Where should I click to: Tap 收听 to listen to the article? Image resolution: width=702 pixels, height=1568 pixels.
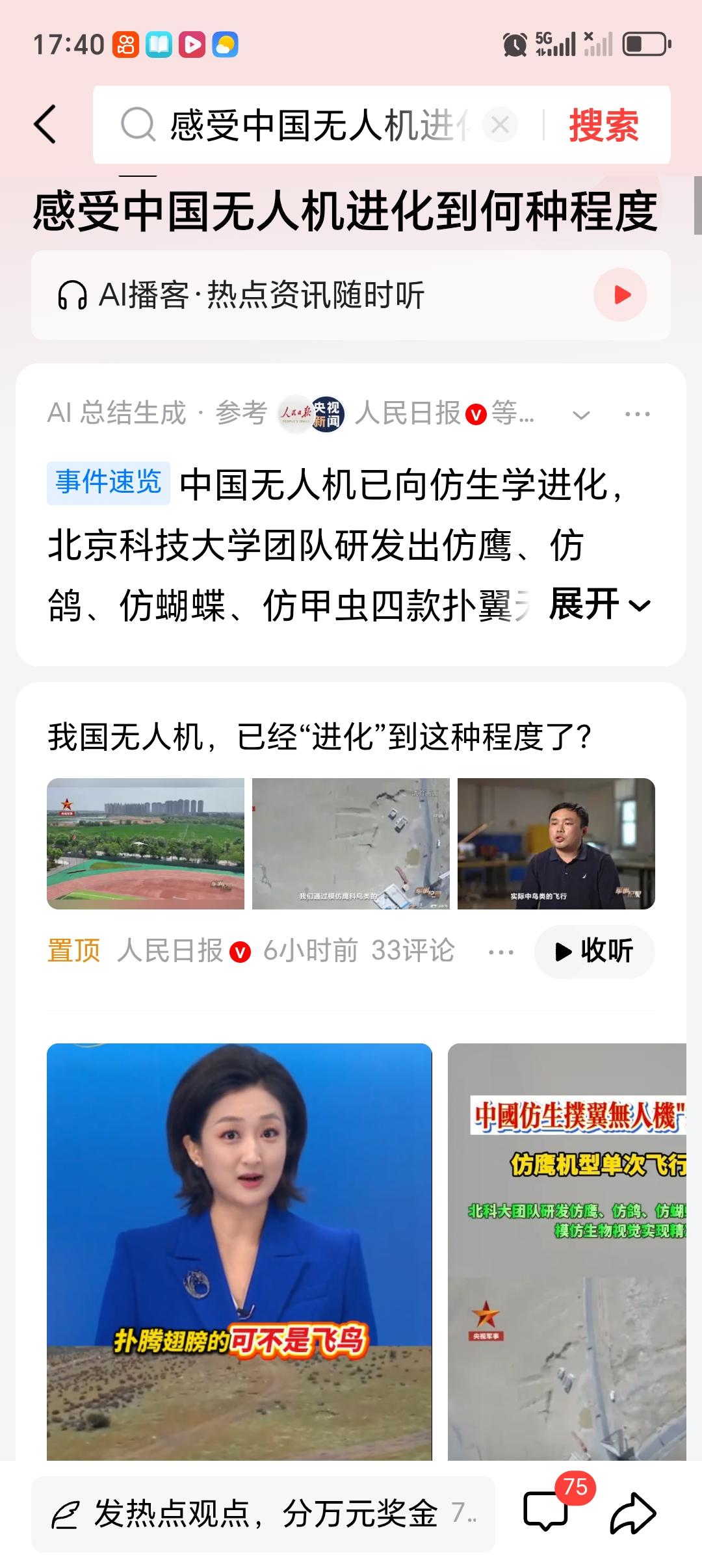[593, 951]
